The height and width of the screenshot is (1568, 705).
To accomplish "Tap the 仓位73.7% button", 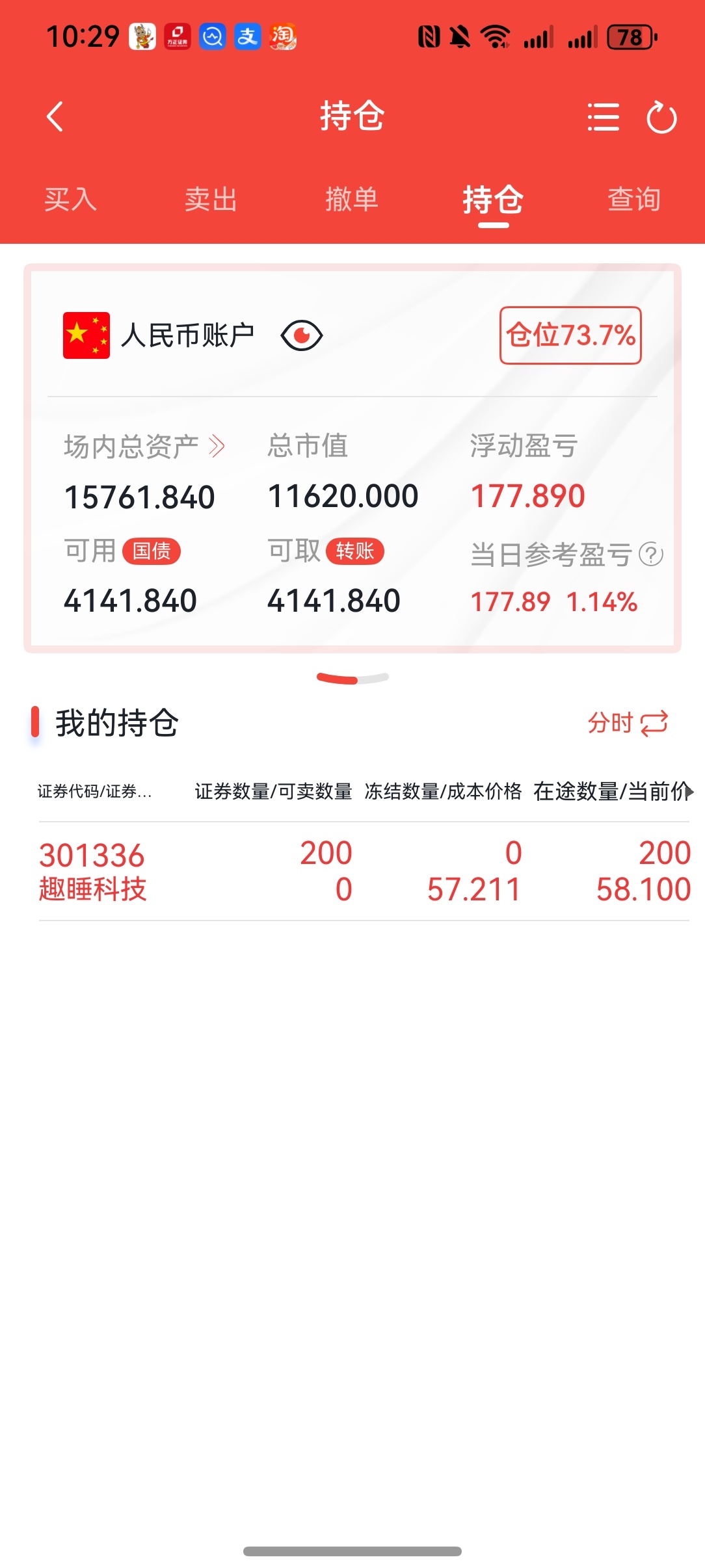I will tap(570, 335).
